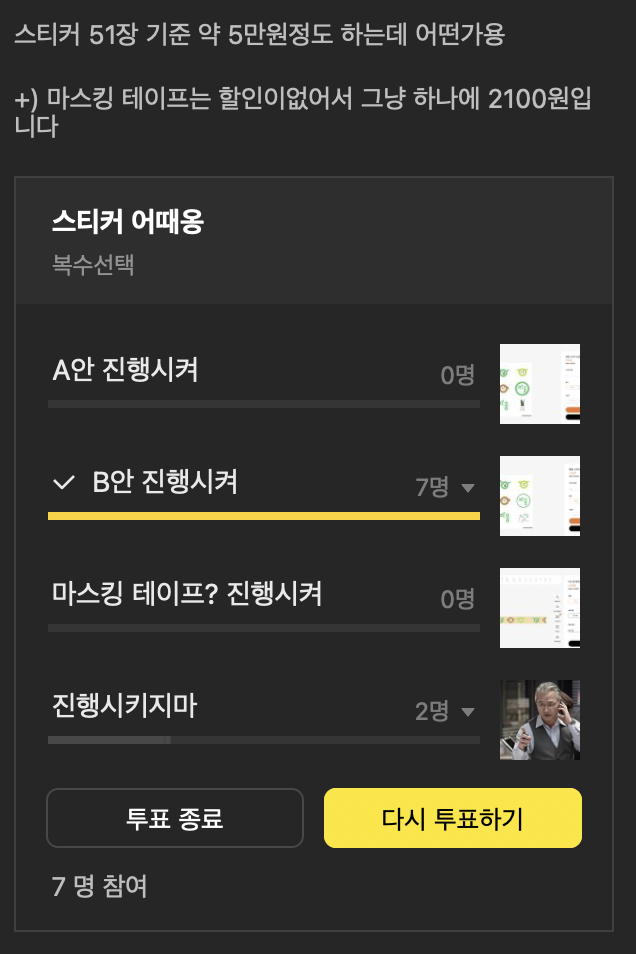The image size is (636, 954).
Task: Open the photo next to '진행시키지마'
Action: pyautogui.click(x=540, y=720)
